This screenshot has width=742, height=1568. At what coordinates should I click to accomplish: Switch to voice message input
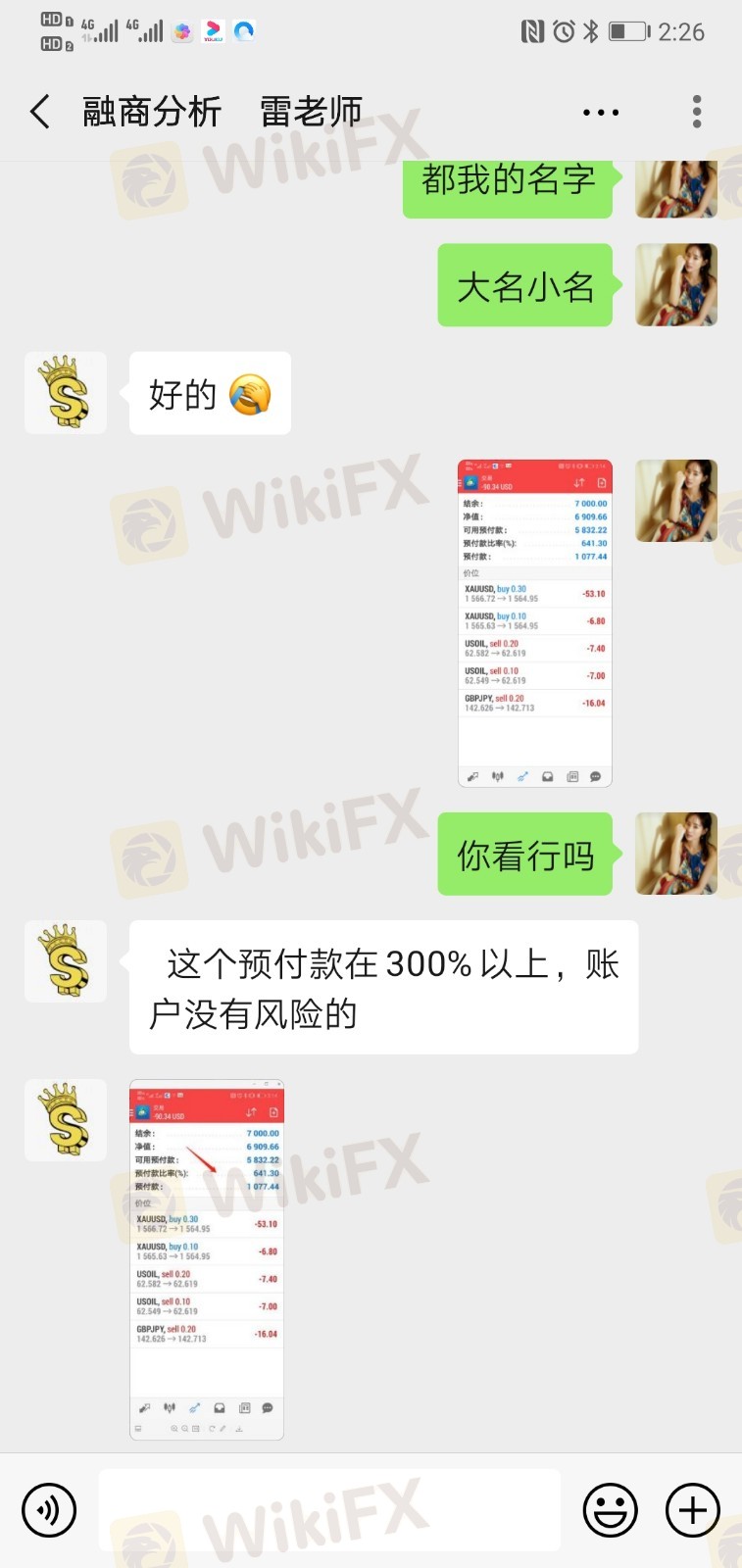(49, 1510)
